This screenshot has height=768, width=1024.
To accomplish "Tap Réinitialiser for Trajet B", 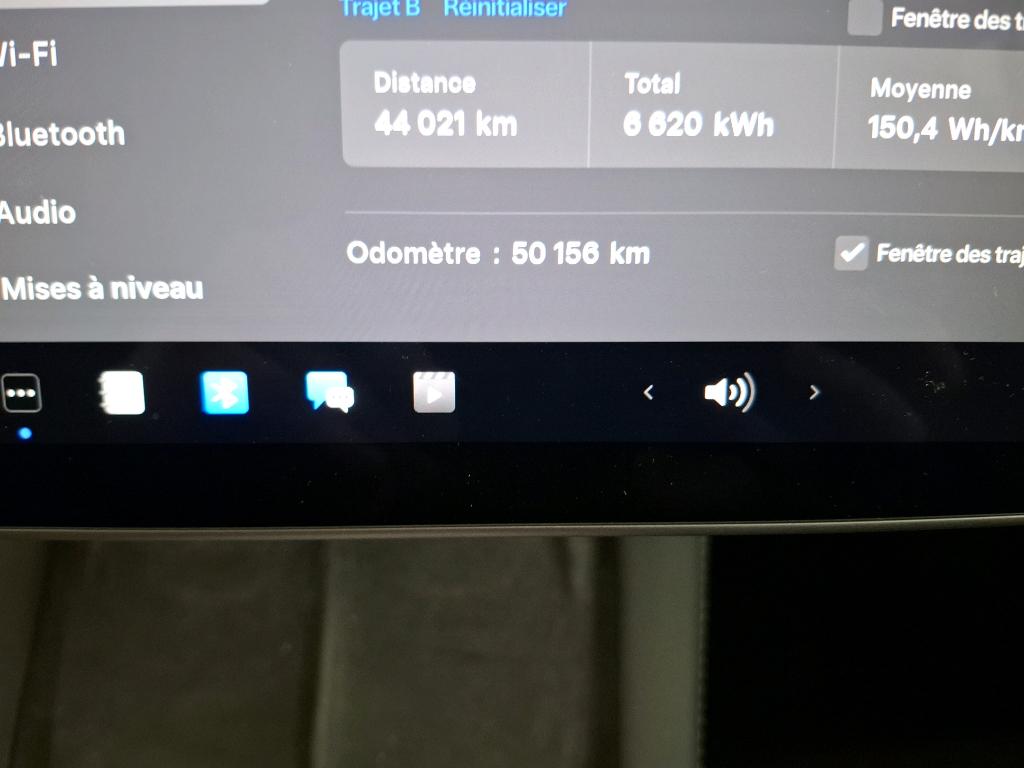I will click(505, 9).
